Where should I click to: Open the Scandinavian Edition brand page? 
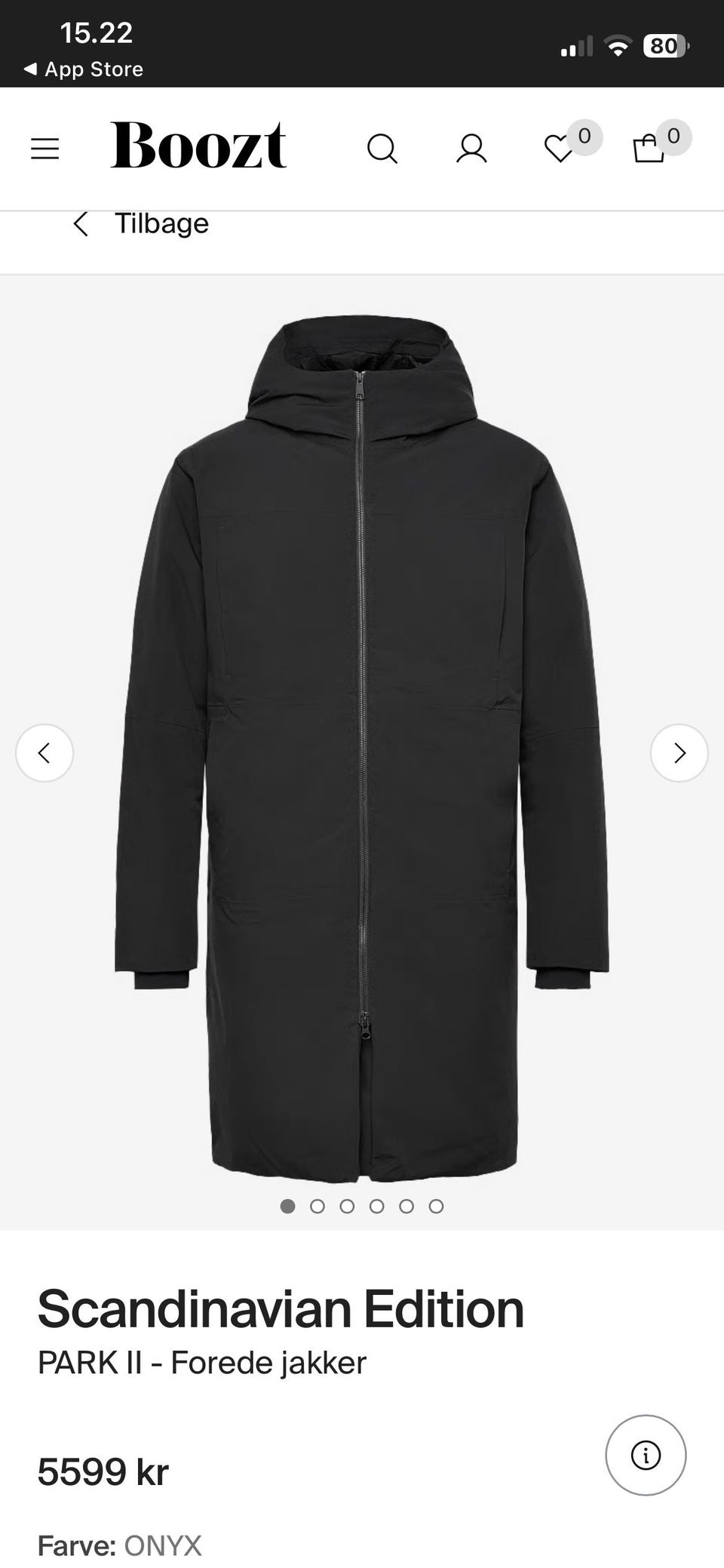coord(281,1309)
